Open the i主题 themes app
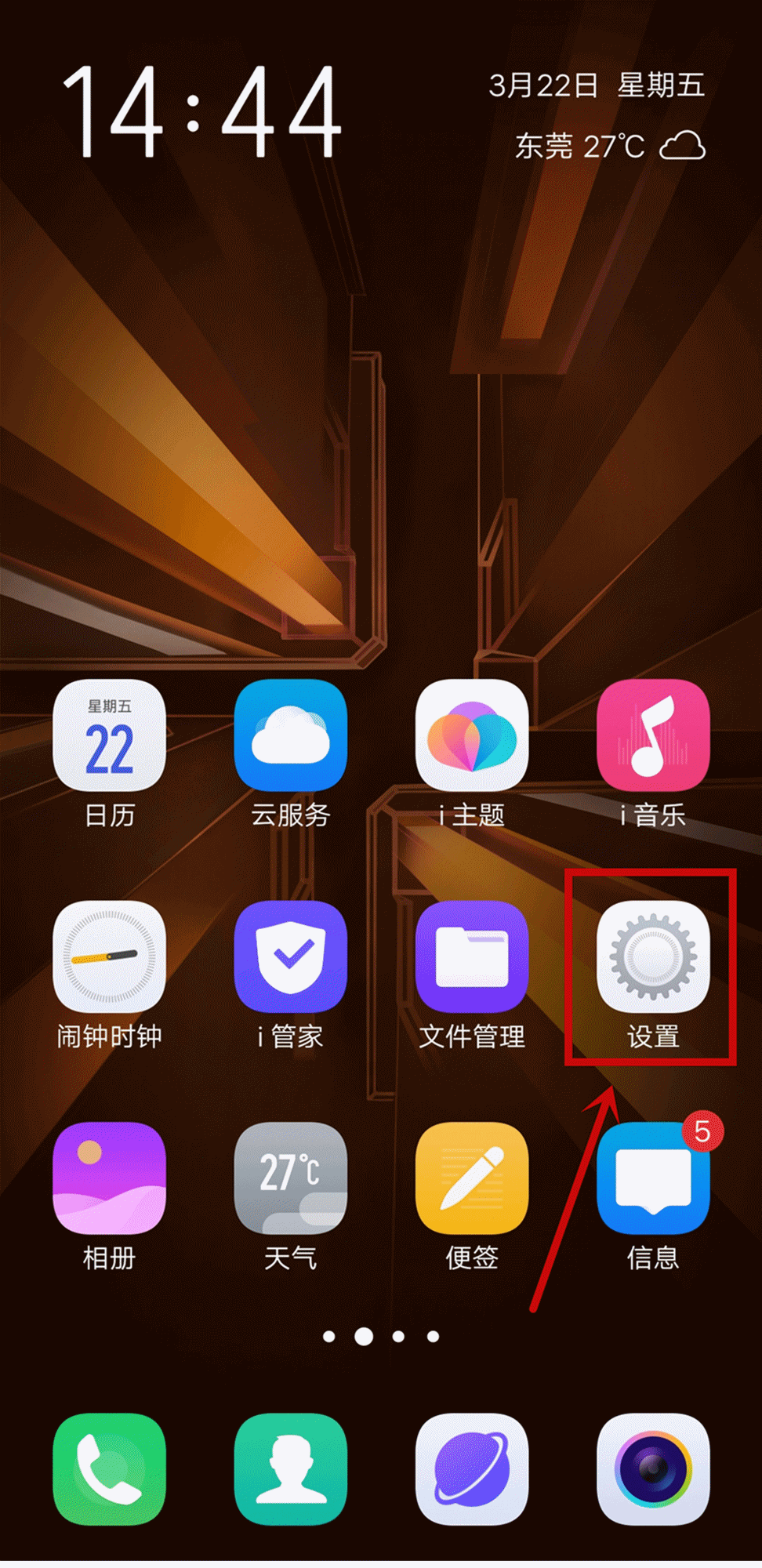 (x=471, y=735)
